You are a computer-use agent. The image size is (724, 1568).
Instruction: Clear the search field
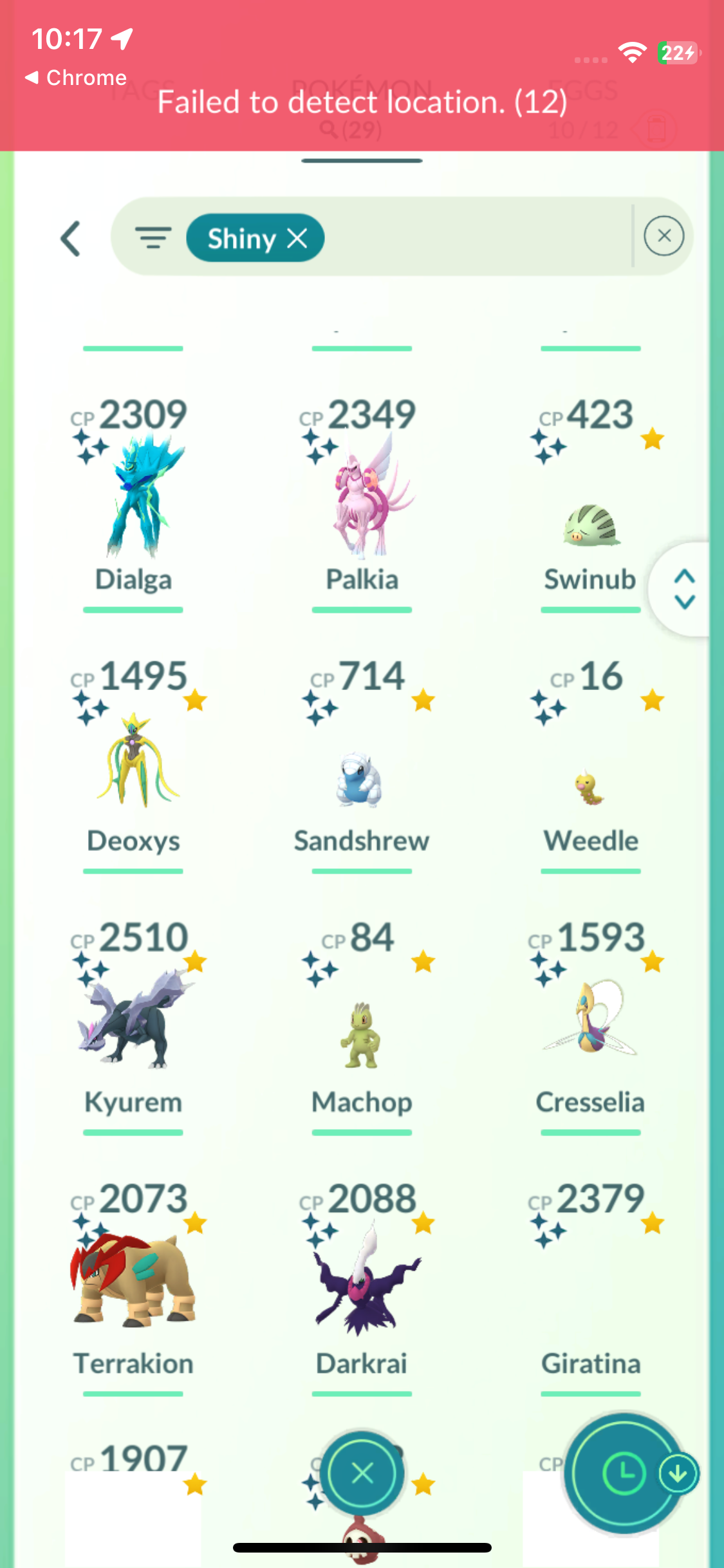pyautogui.click(x=664, y=236)
